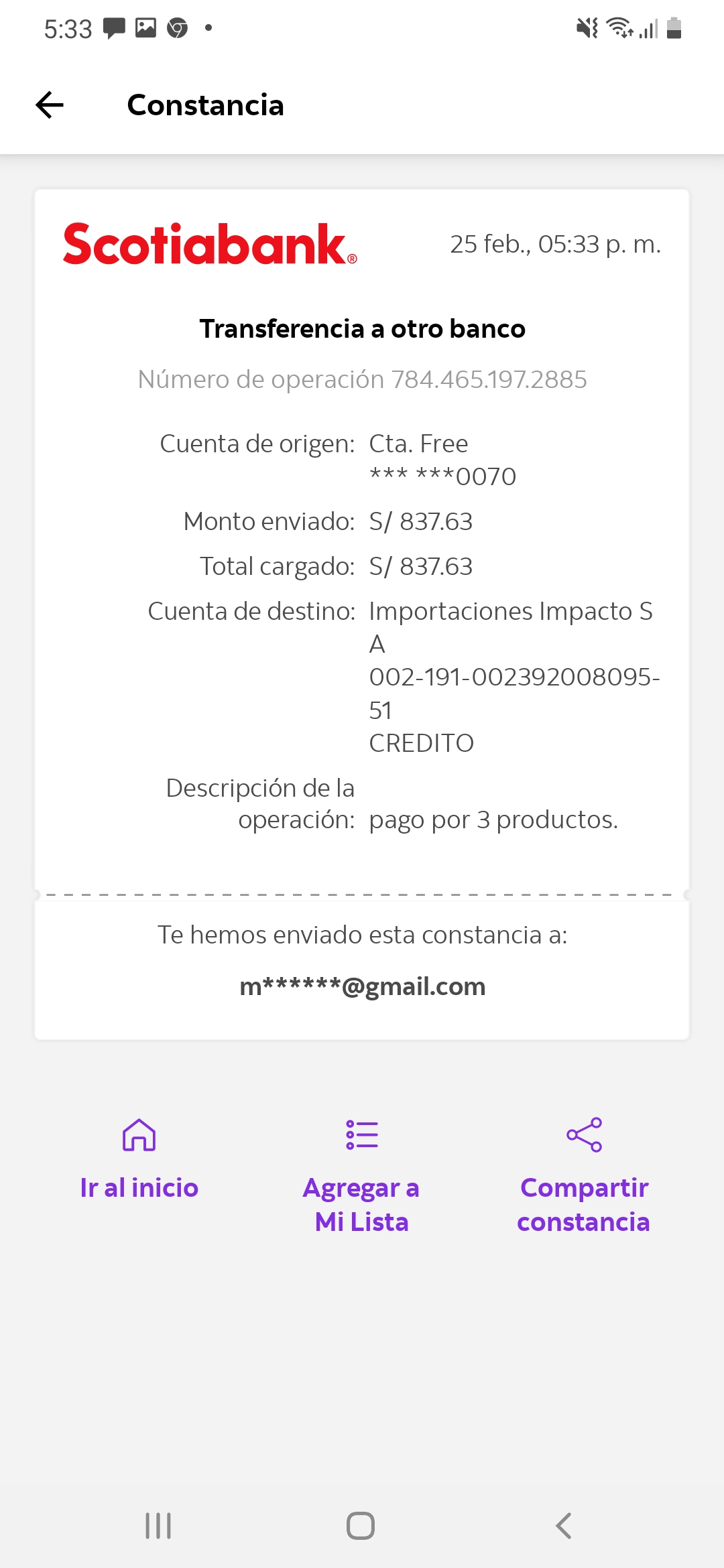Go back using the top arrow
This screenshot has width=724, height=1568.
(x=50, y=105)
